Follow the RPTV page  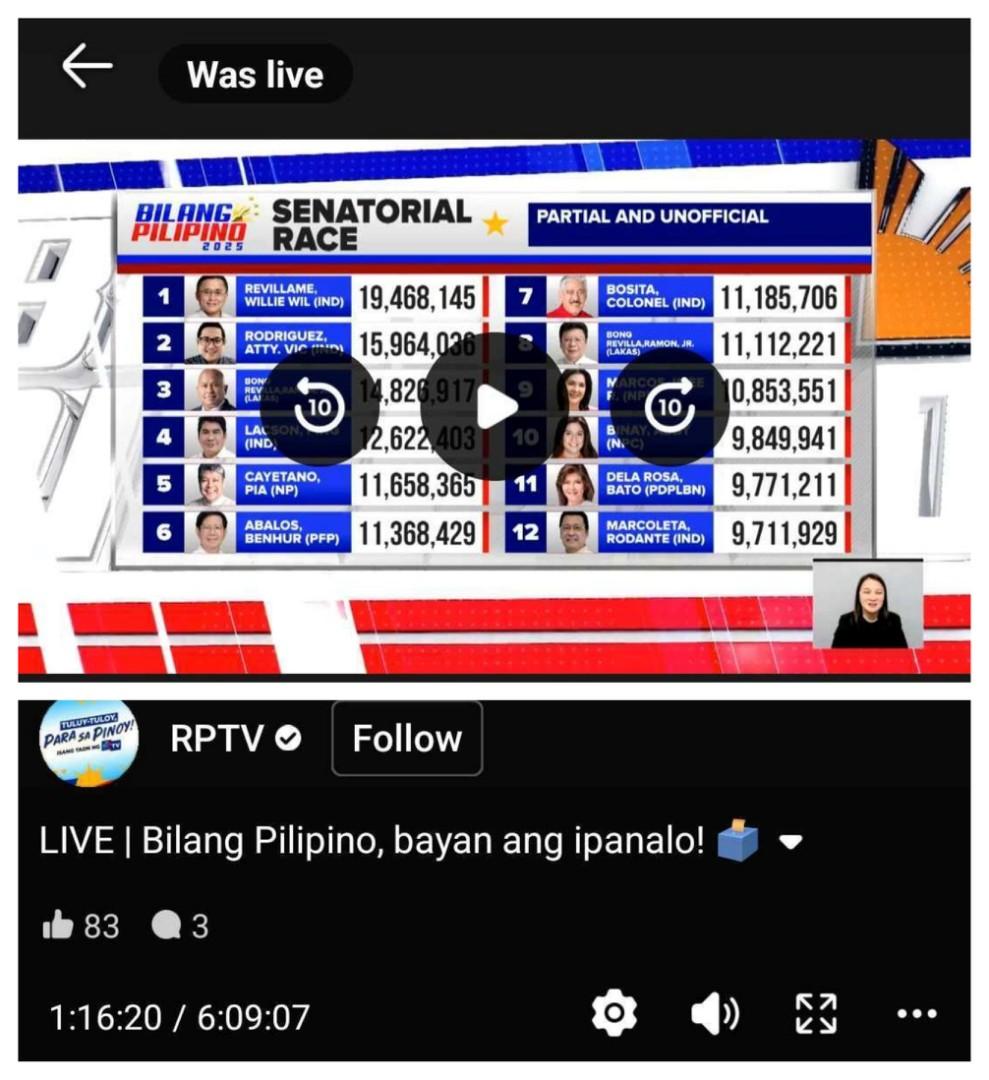point(407,739)
